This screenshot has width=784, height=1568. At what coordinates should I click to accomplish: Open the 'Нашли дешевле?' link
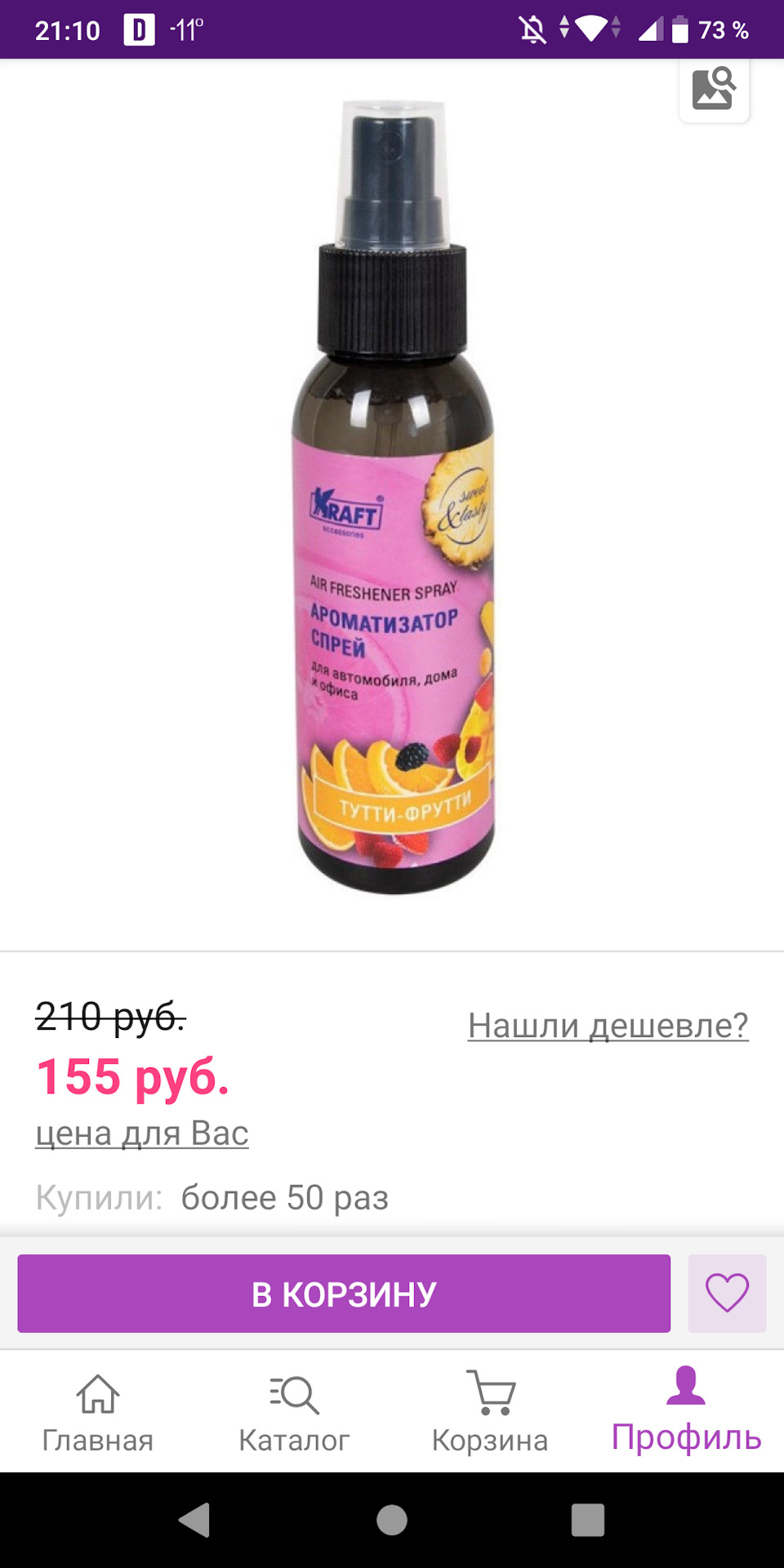click(x=608, y=1025)
